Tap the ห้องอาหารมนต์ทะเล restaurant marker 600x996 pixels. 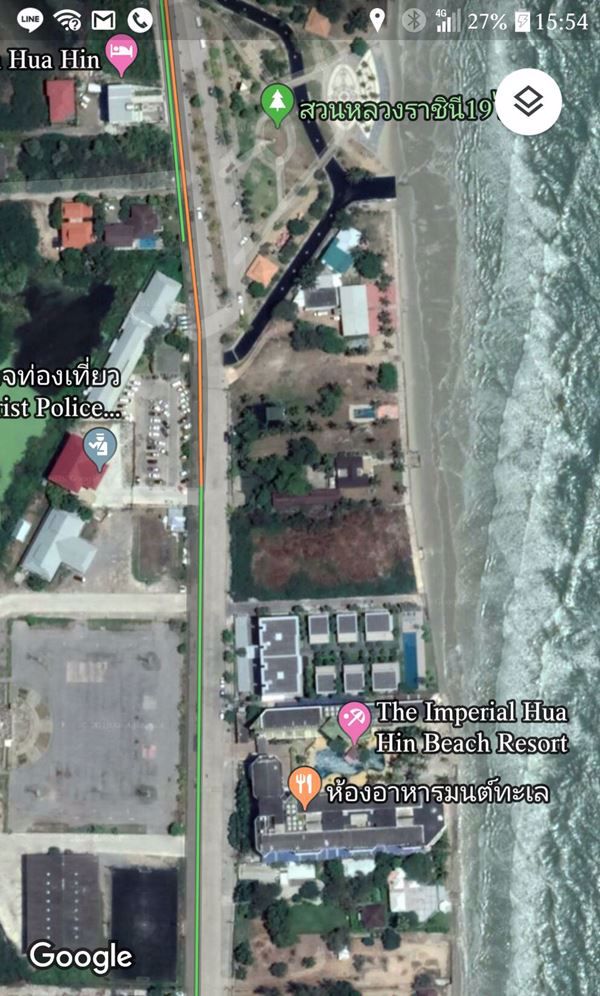coord(305,788)
